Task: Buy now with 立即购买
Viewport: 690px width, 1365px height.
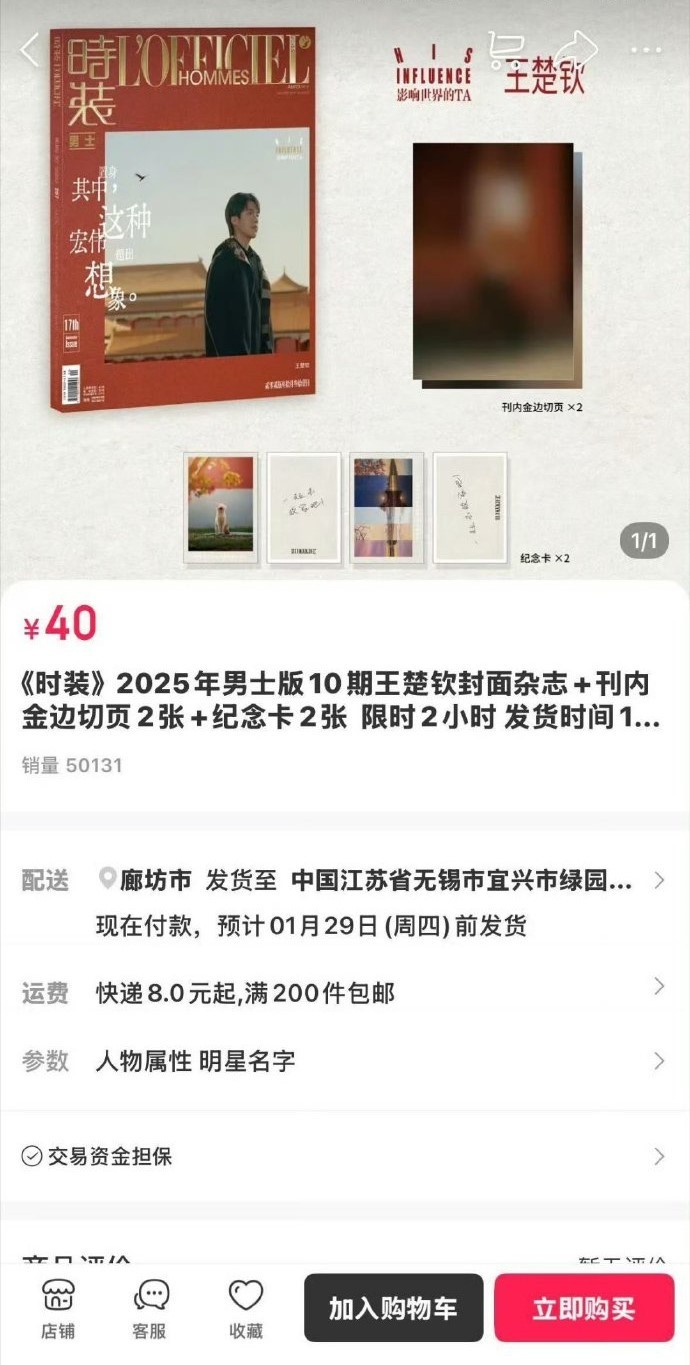Action: click(x=583, y=1308)
